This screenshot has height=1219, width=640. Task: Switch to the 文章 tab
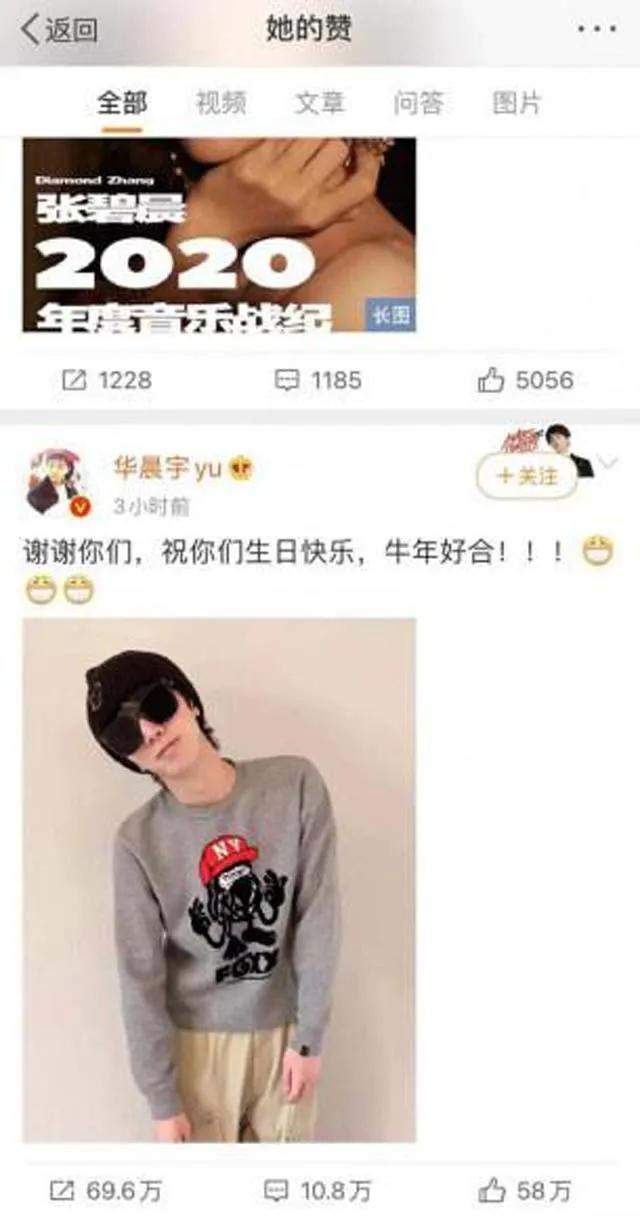click(319, 102)
